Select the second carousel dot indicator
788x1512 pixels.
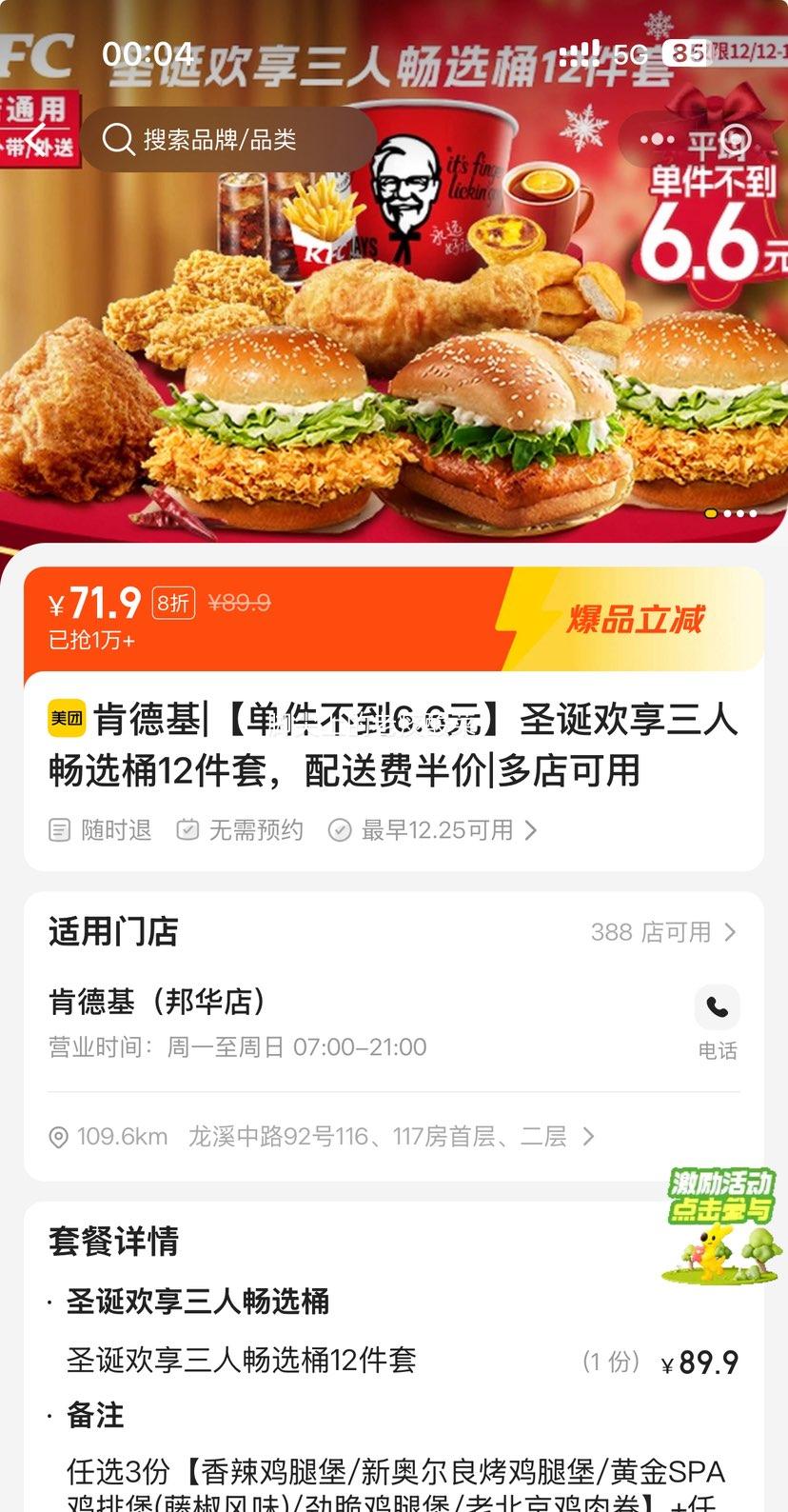729,513
